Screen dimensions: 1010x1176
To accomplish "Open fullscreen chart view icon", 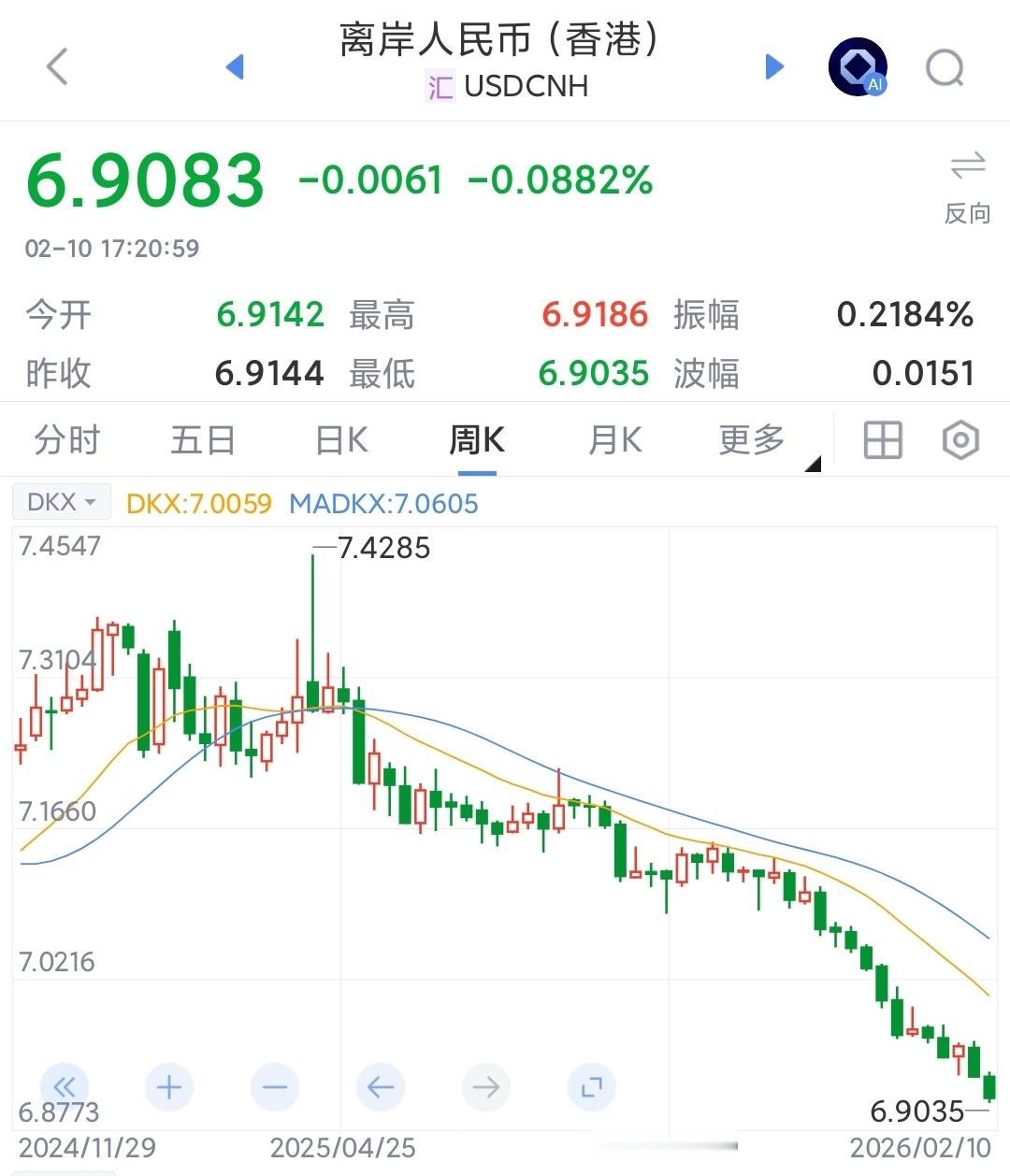I will tap(591, 1087).
